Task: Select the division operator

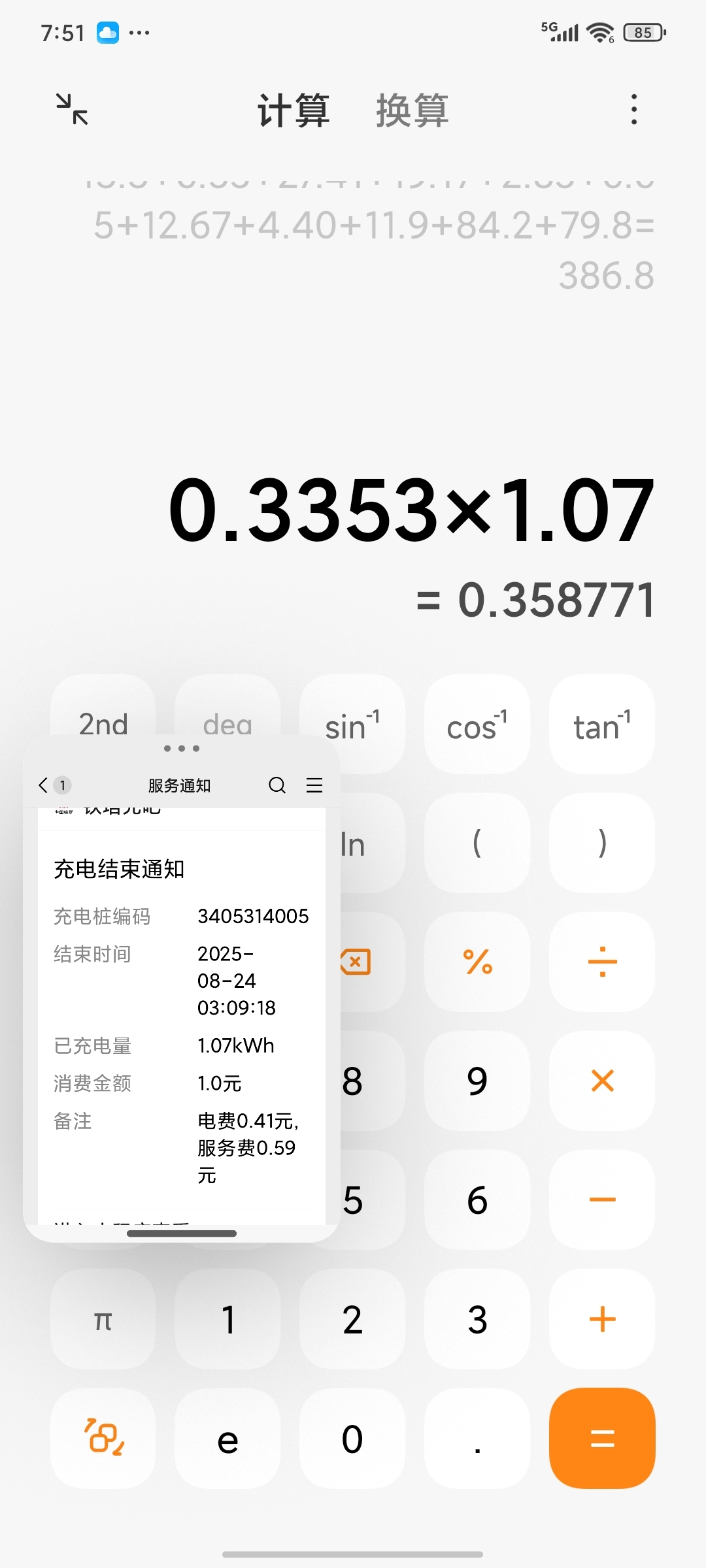Action: coord(602,962)
